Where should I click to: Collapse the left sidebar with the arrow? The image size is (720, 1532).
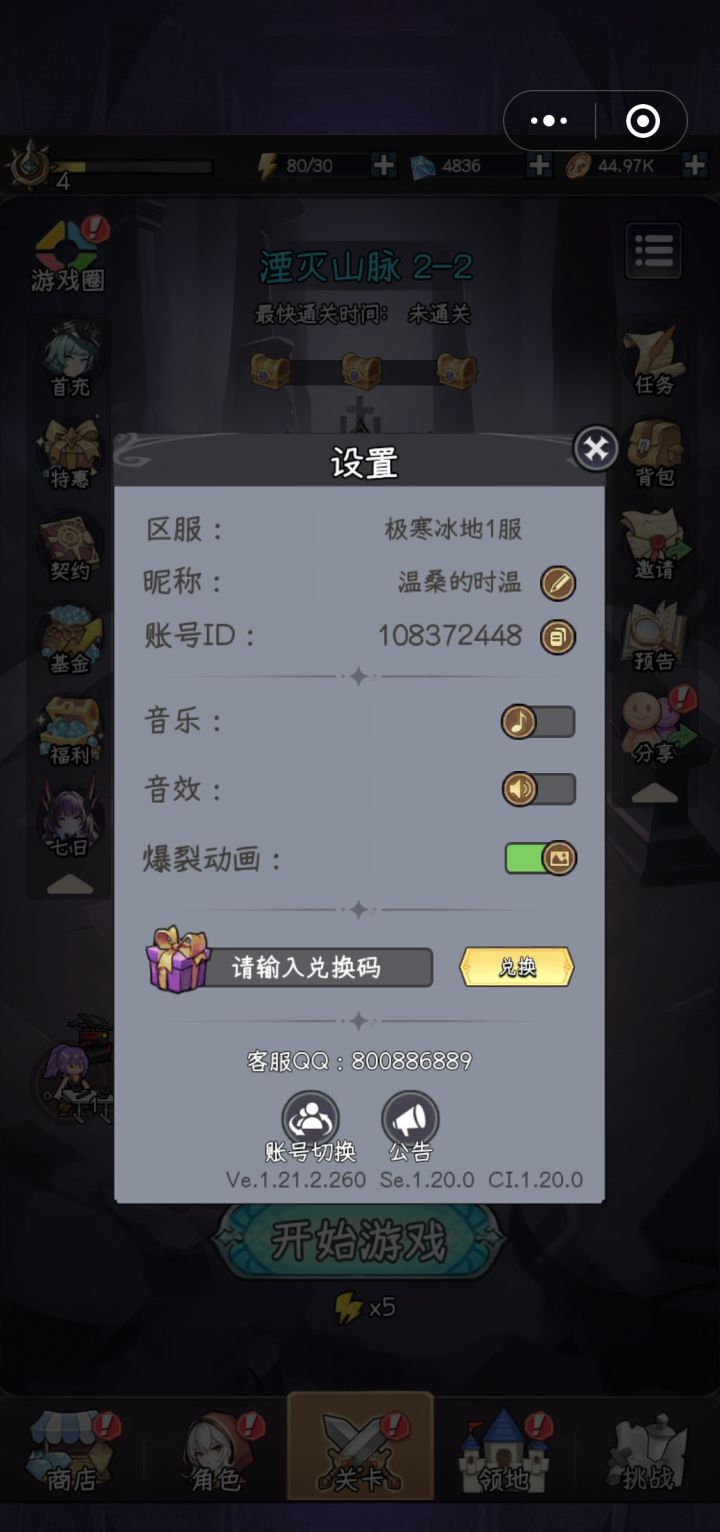68,884
